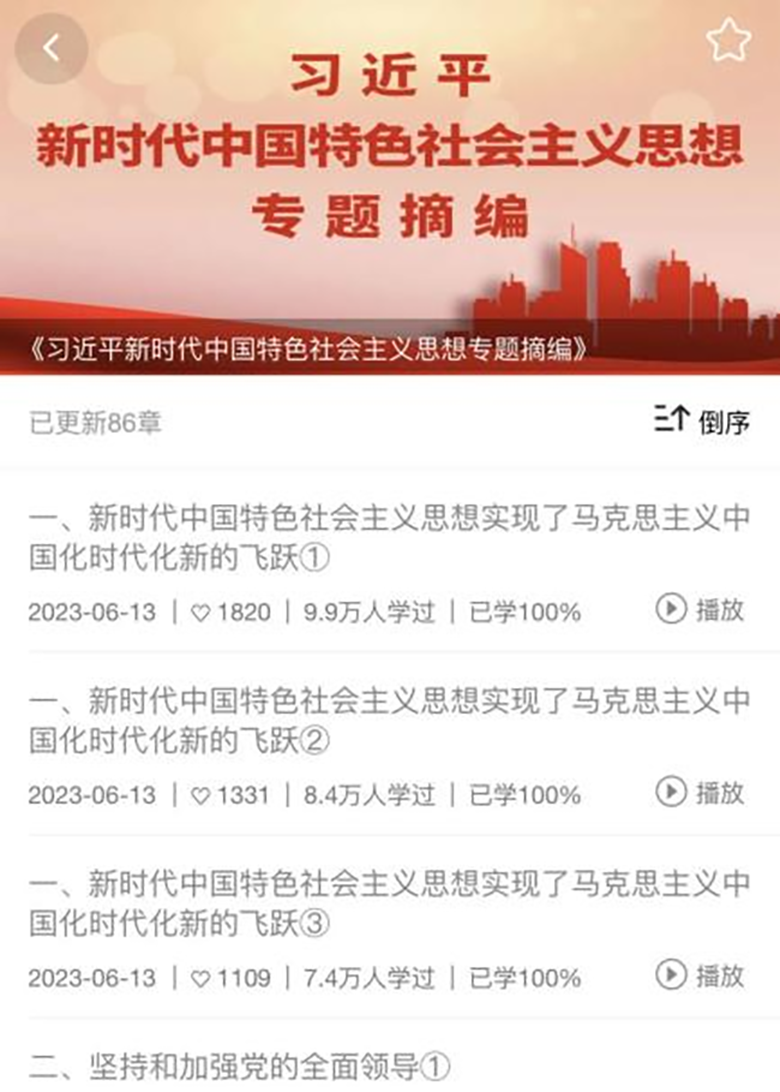Open chapter 新的飞跃②
This screenshot has width=780, height=1092.
coord(388,720)
